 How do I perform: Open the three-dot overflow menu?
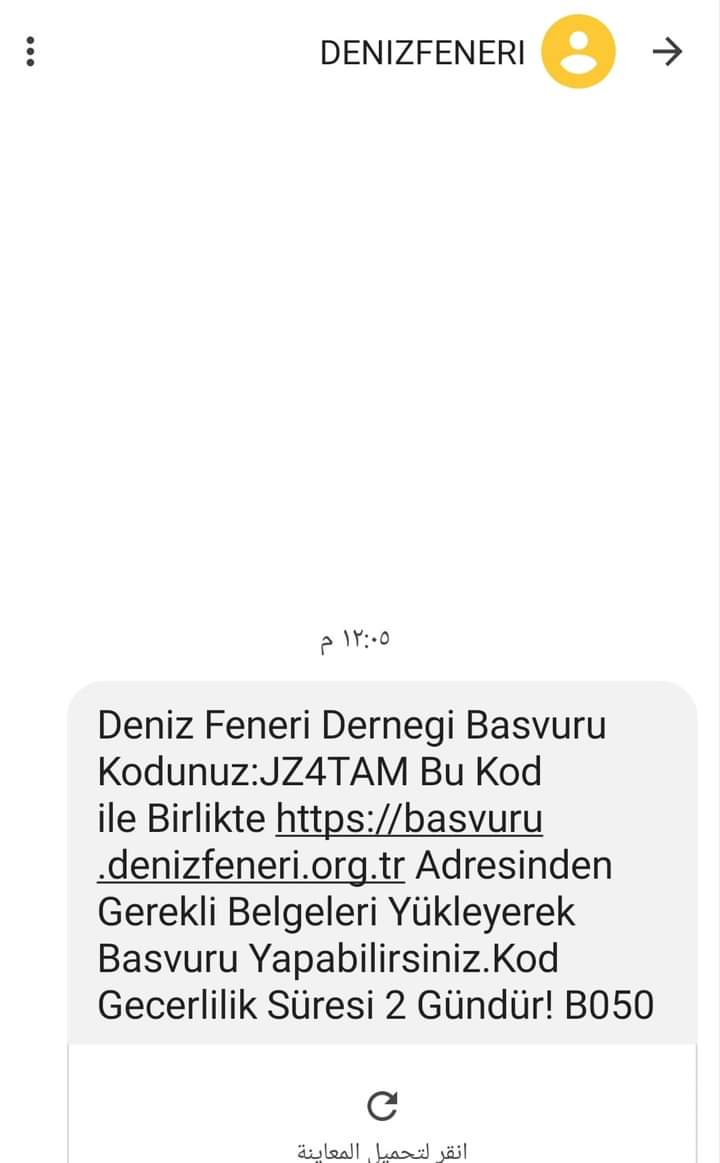[x=30, y=51]
